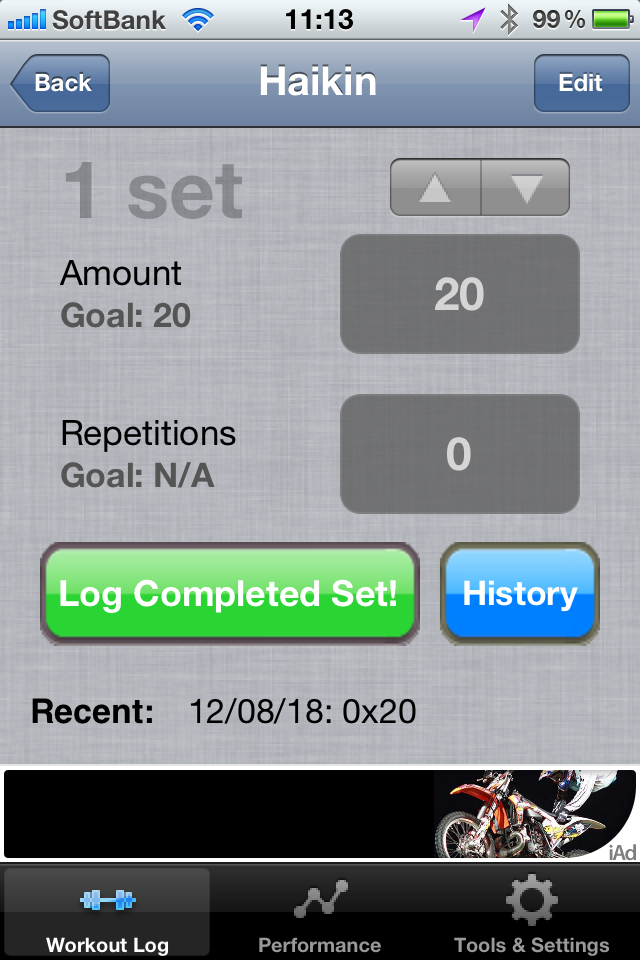Viewport: 640px width, 960px height.
Task: Edit the Amount value field
Action: [x=460, y=294]
